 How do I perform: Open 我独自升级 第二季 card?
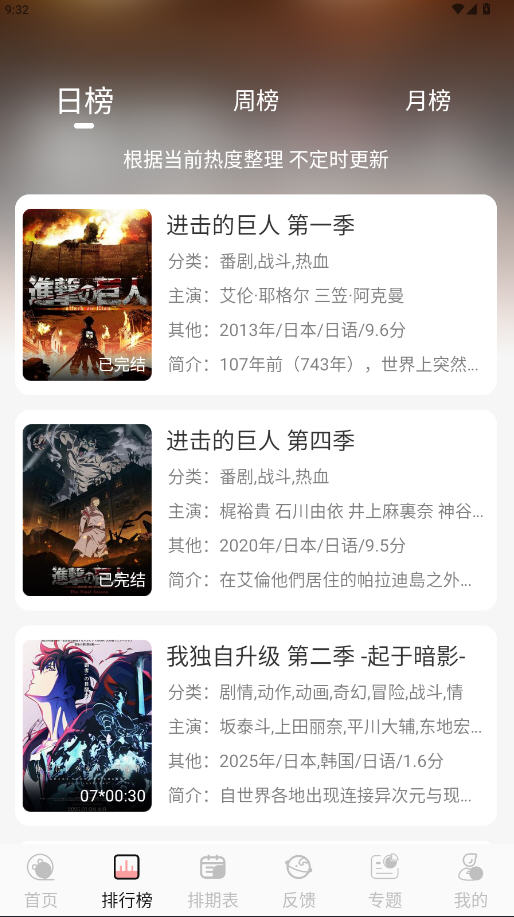(256, 725)
